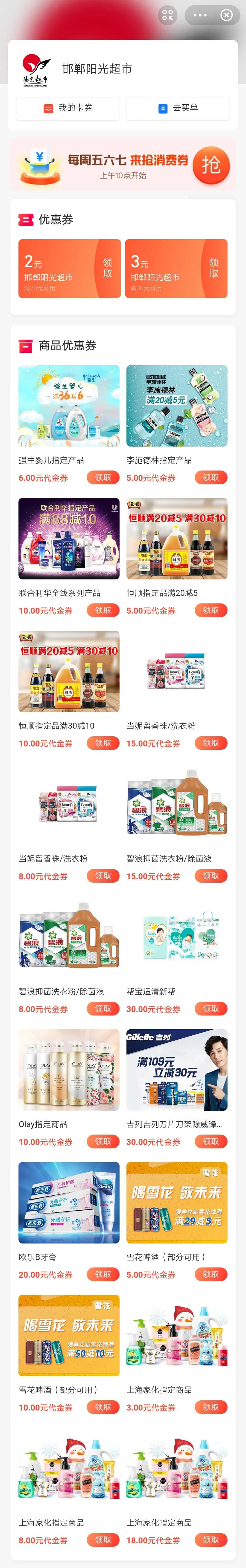The width and height of the screenshot is (246, 1568).
Task: Tap the 抢 button on the consumption coupon banner
Action: click(211, 165)
